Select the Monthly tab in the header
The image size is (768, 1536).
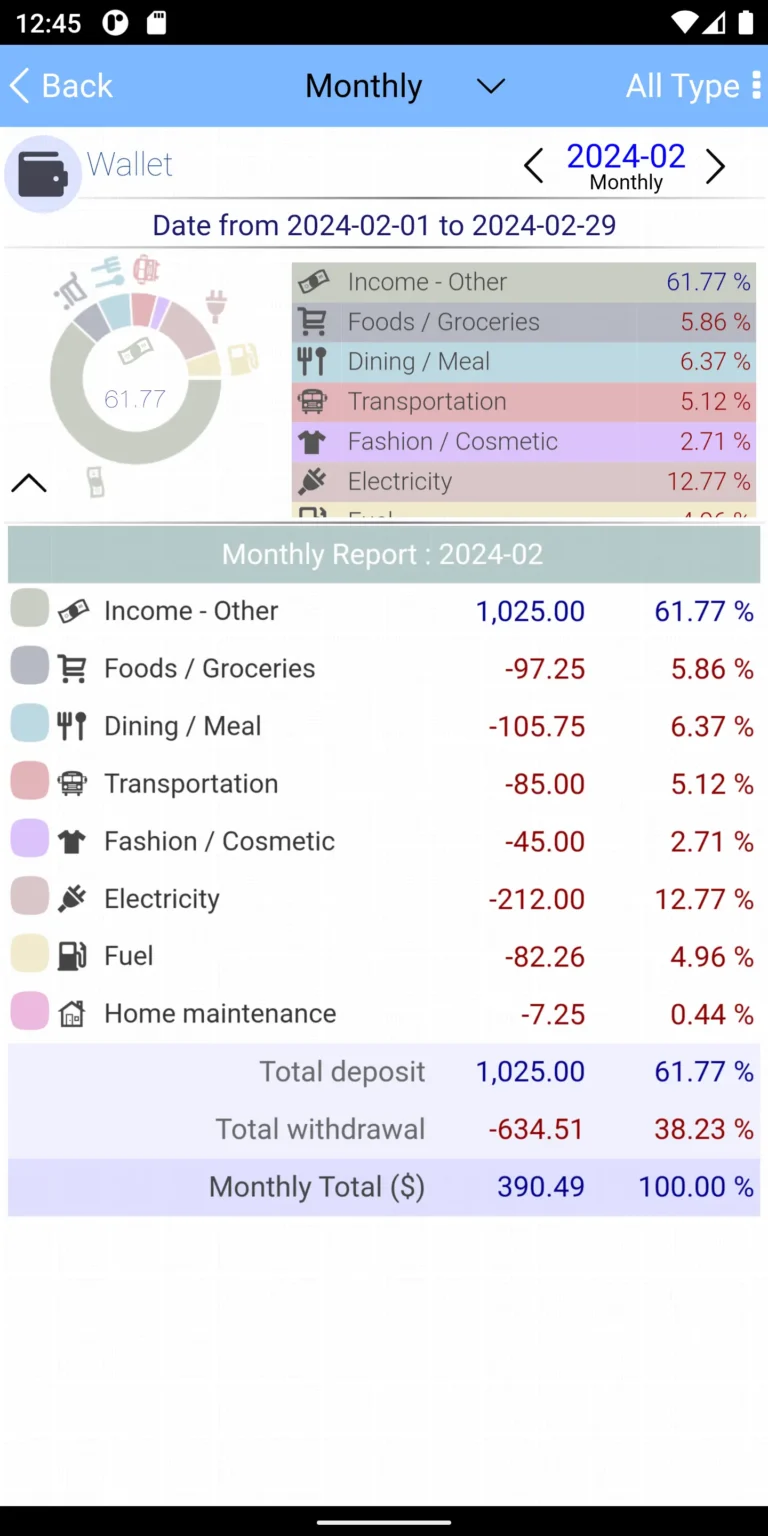point(363,87)
